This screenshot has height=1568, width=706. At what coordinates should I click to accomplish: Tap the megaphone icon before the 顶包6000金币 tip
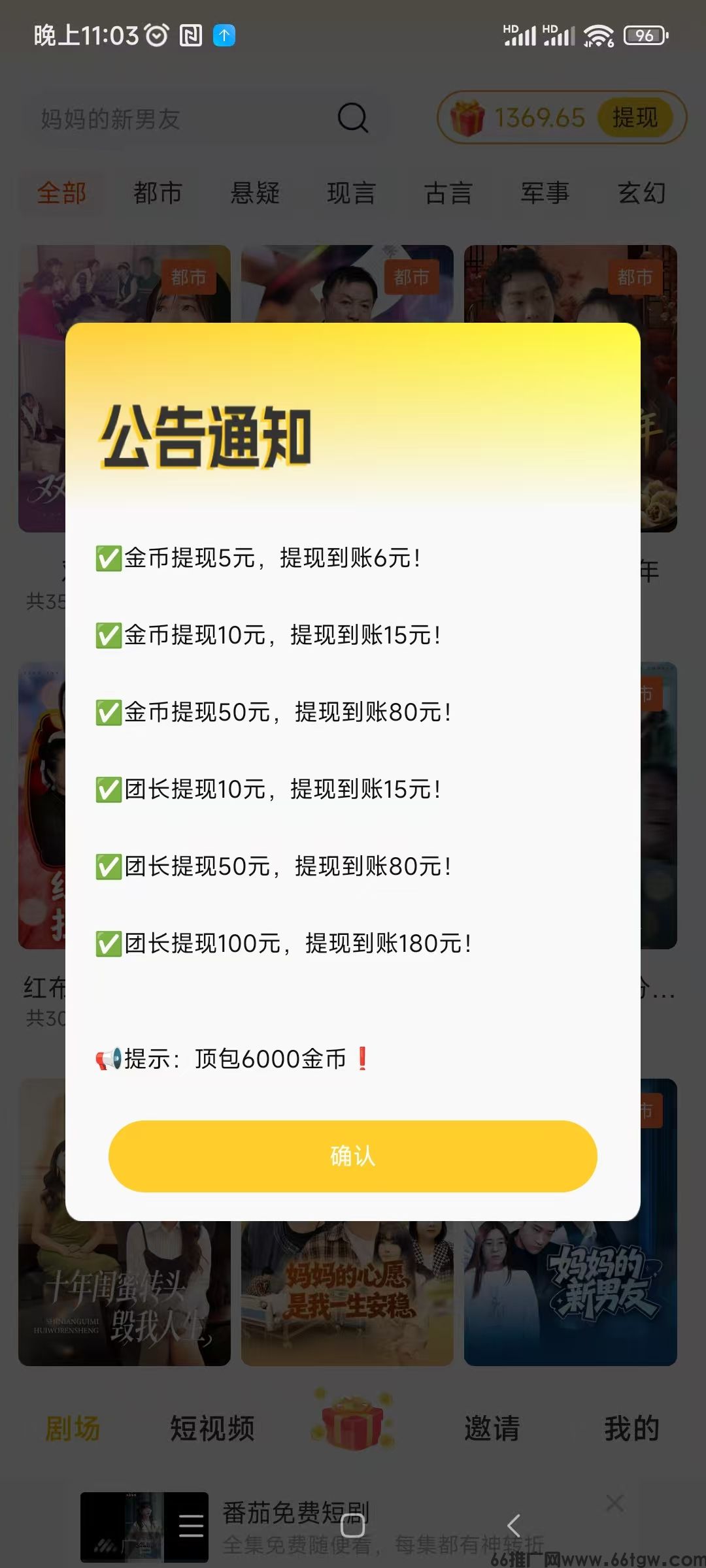tap(107, 1058)
